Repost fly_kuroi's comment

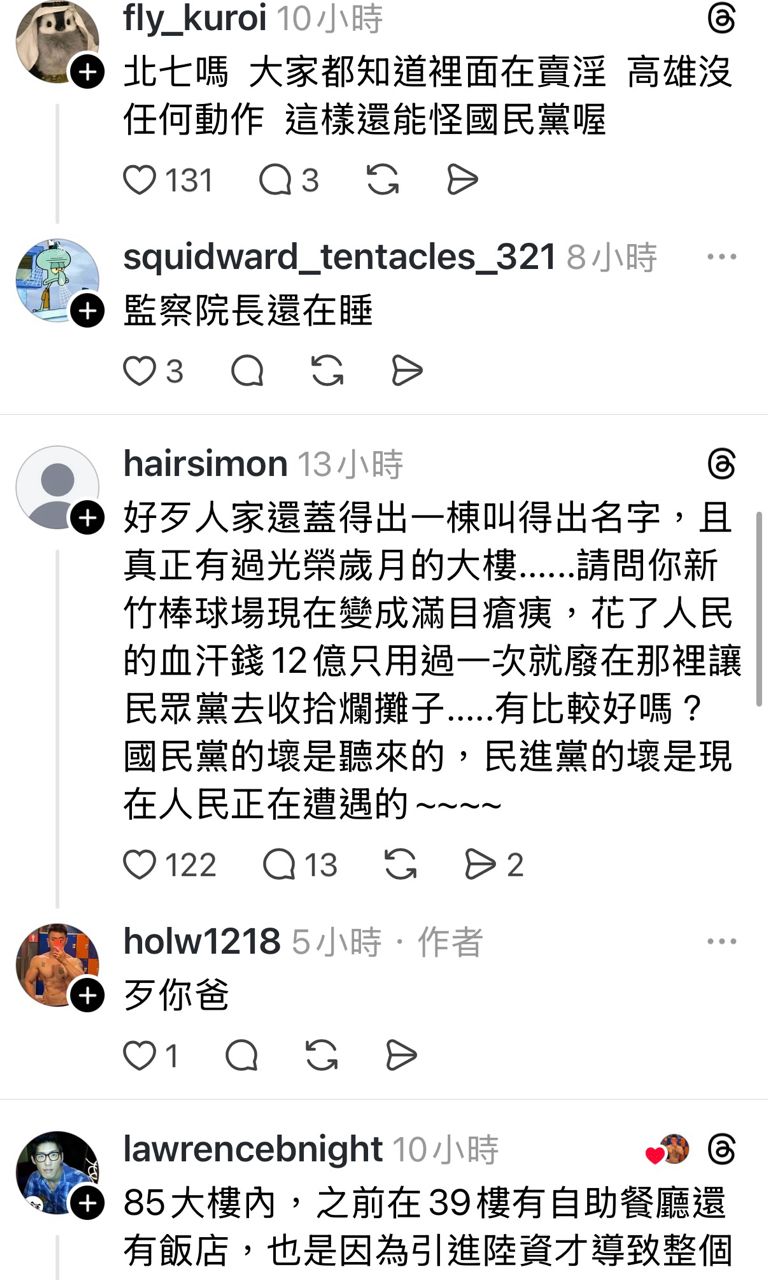click(x=382, y=180)
